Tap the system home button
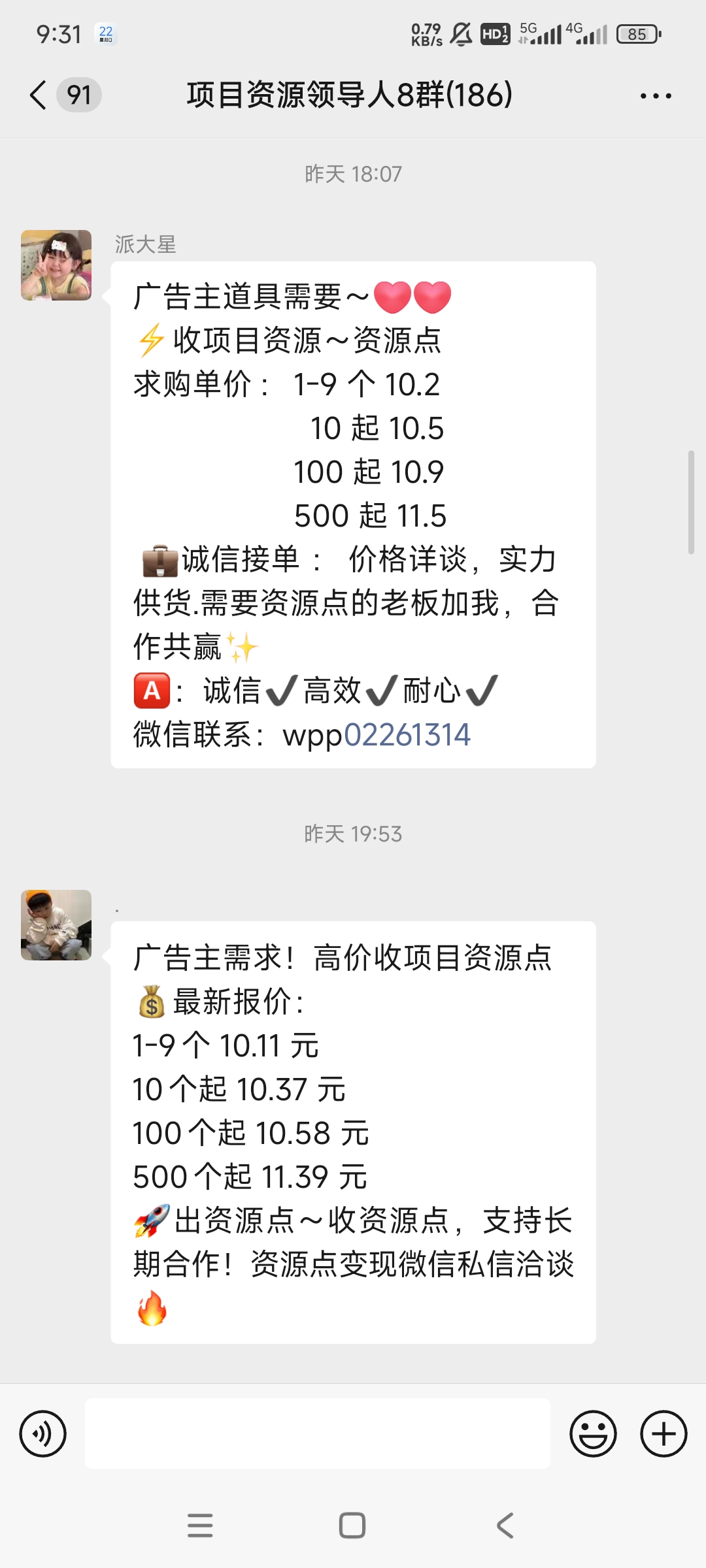This screenshot has height=1568, width=706. [x=352, y=1526]
